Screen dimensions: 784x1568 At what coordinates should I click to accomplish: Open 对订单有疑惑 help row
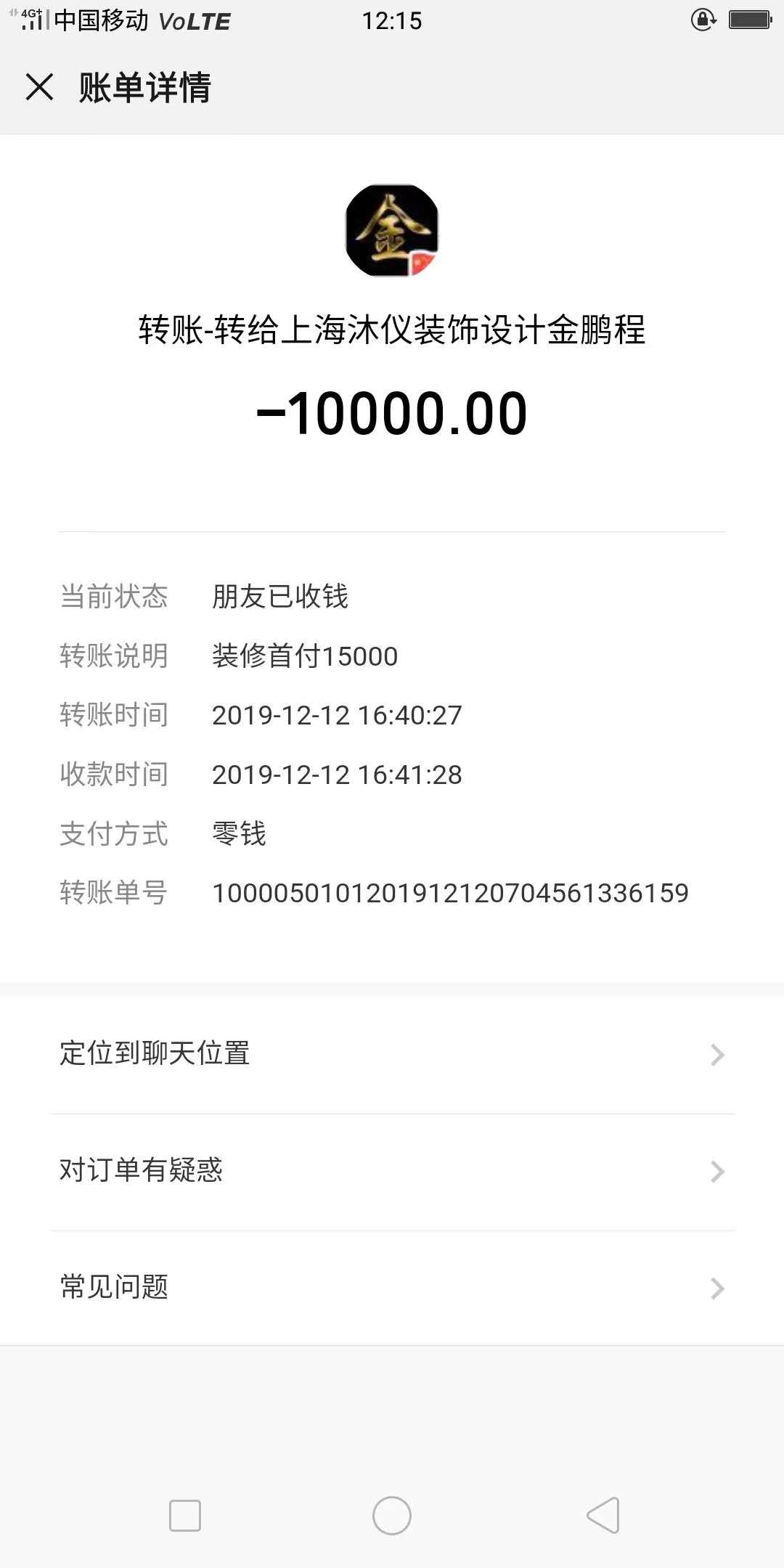tap(392, 1171)
